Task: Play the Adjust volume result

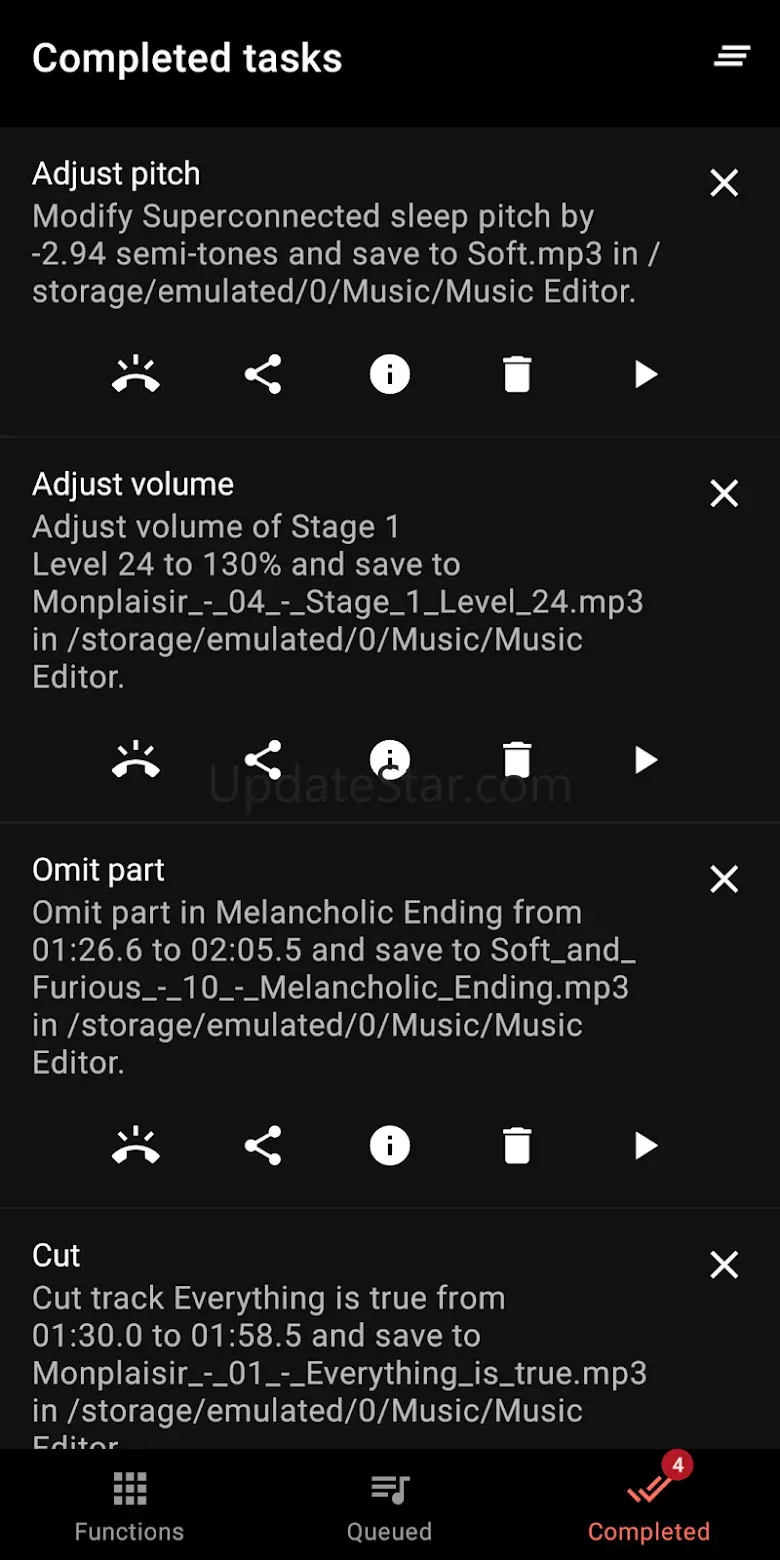Action: click(x=646, y=761)
